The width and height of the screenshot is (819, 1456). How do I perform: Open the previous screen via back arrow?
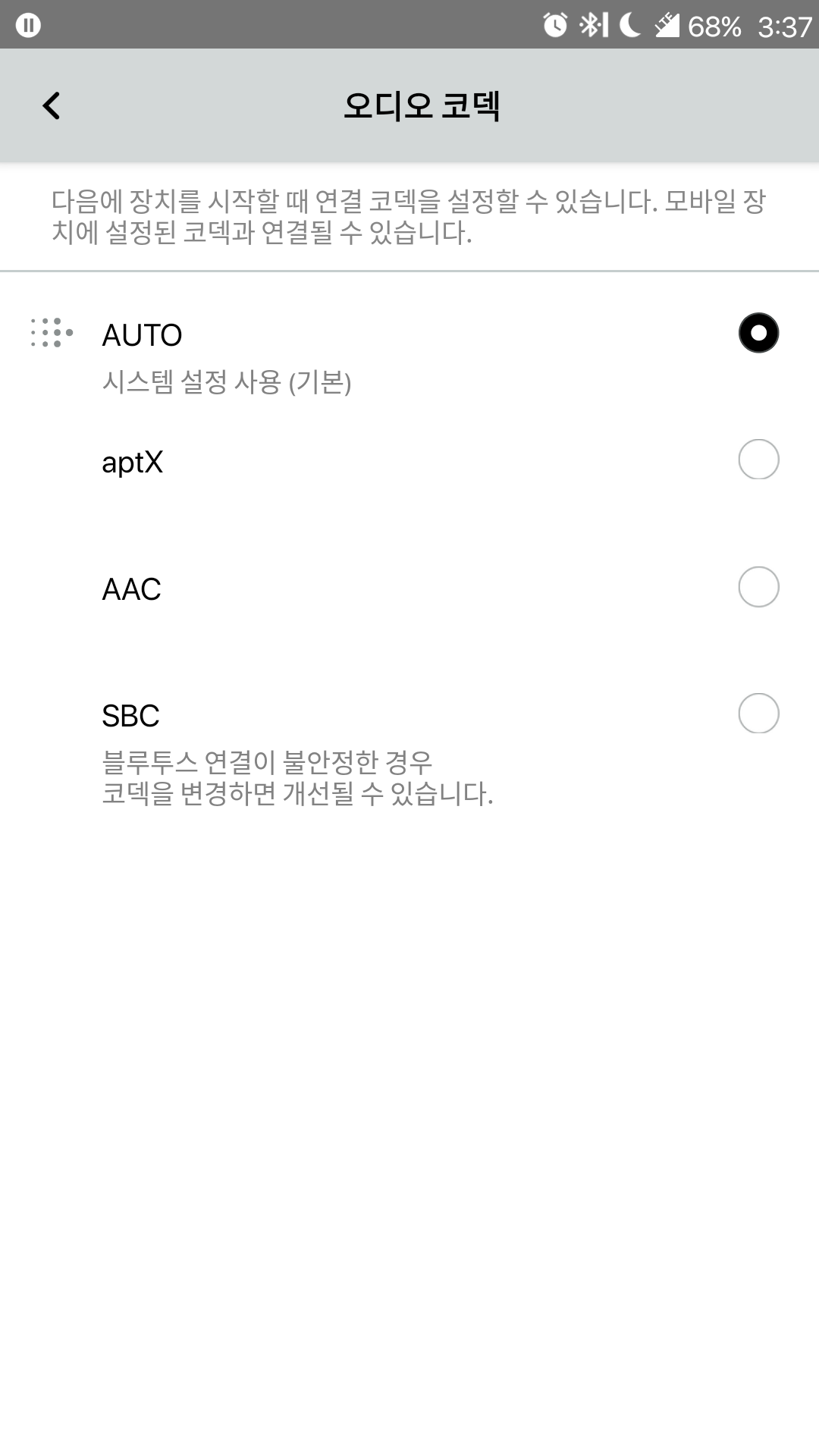tap(52, 106)
